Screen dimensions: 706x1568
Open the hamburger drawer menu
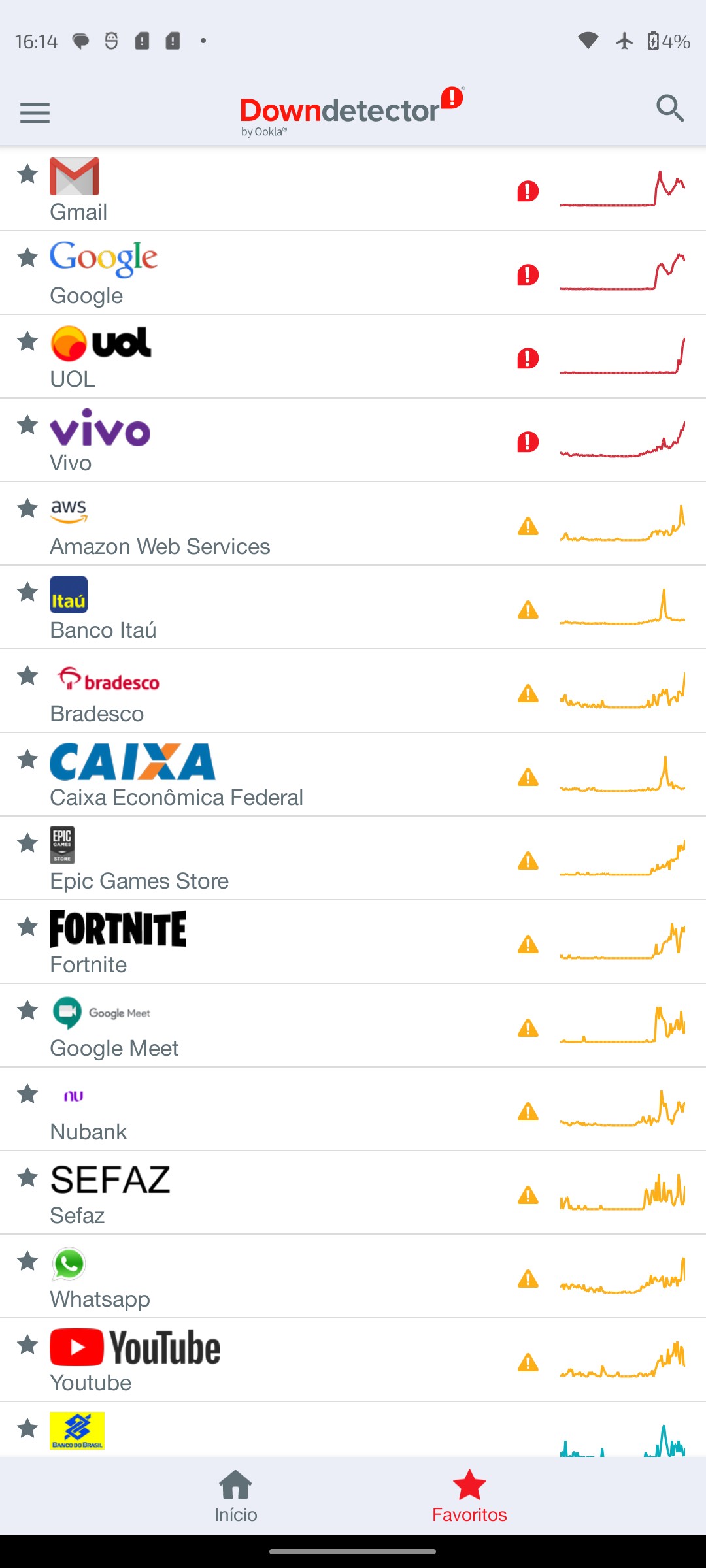pos(35,113)
